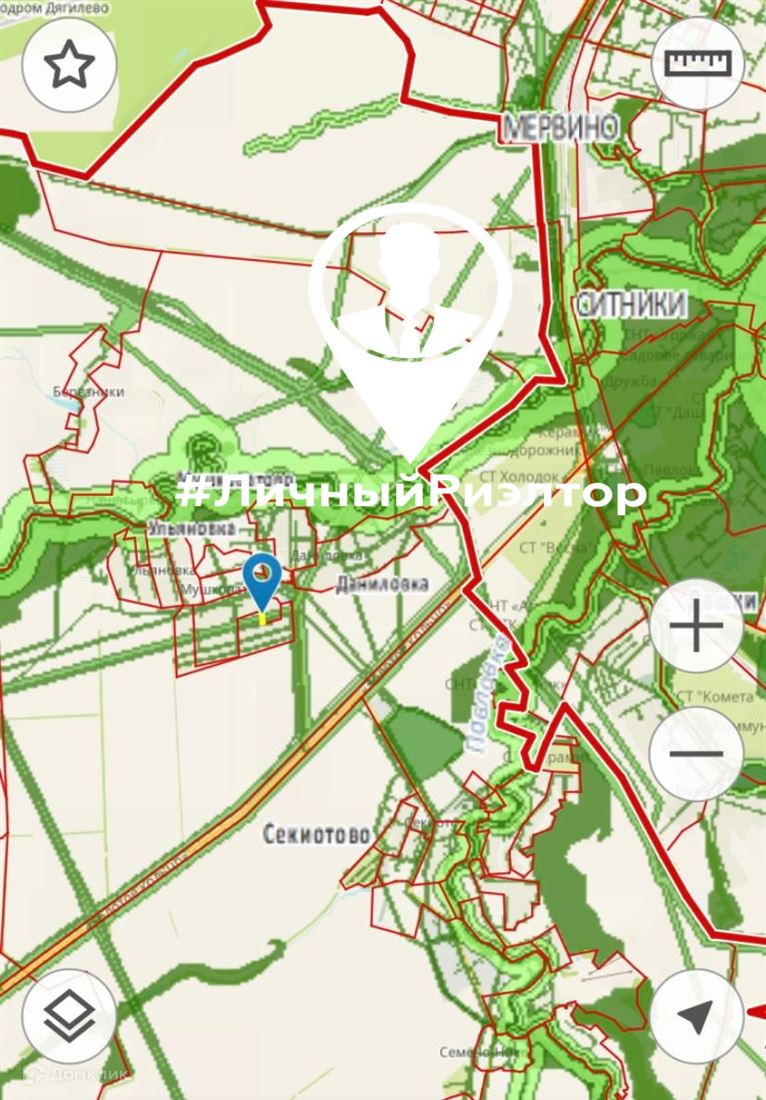This screenshot has height=1100, width=766.
Task: Open favorites with the star button
Action: 69,65
